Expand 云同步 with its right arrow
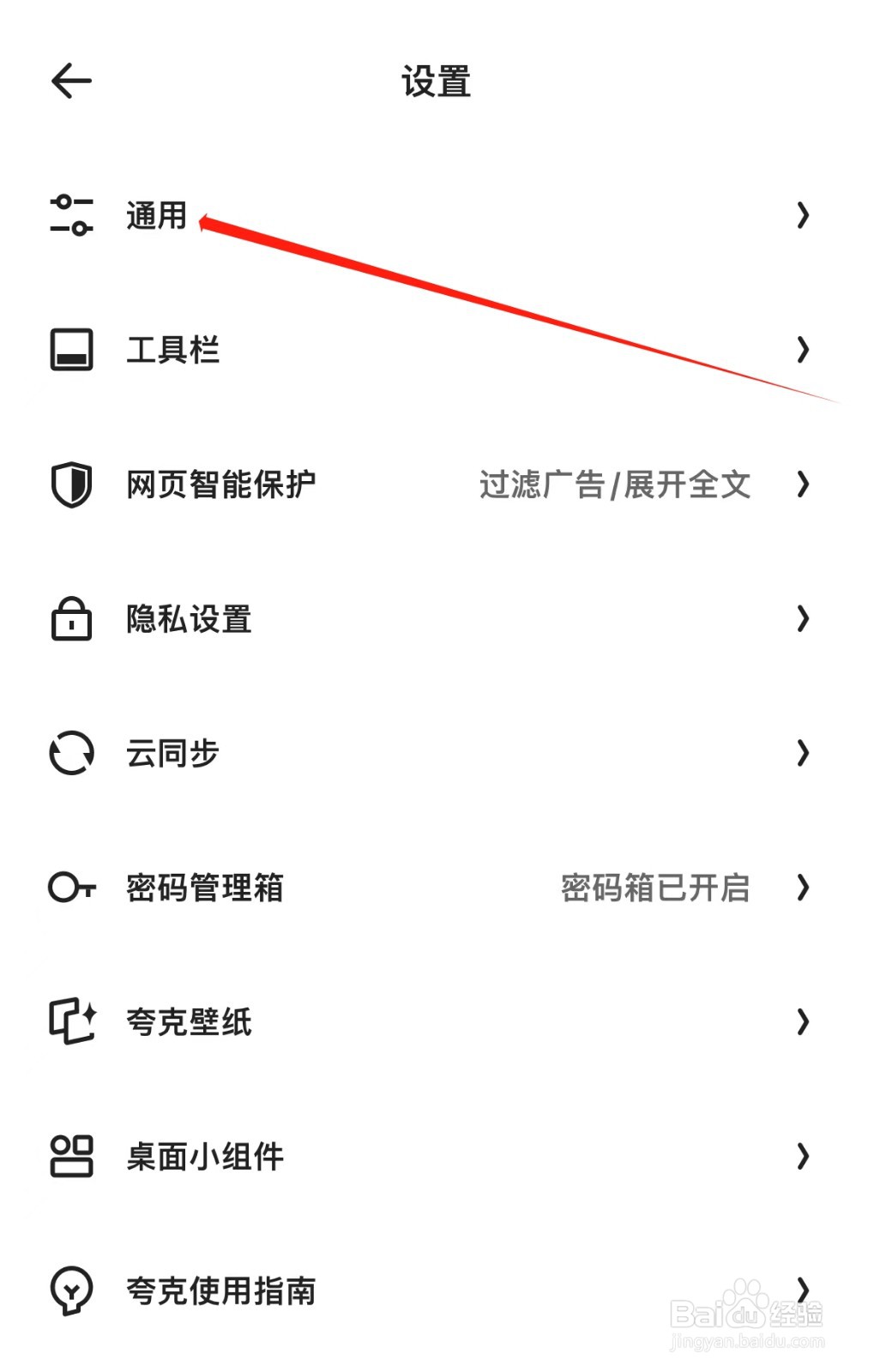The image size is (874, 1372). (802, 754)
